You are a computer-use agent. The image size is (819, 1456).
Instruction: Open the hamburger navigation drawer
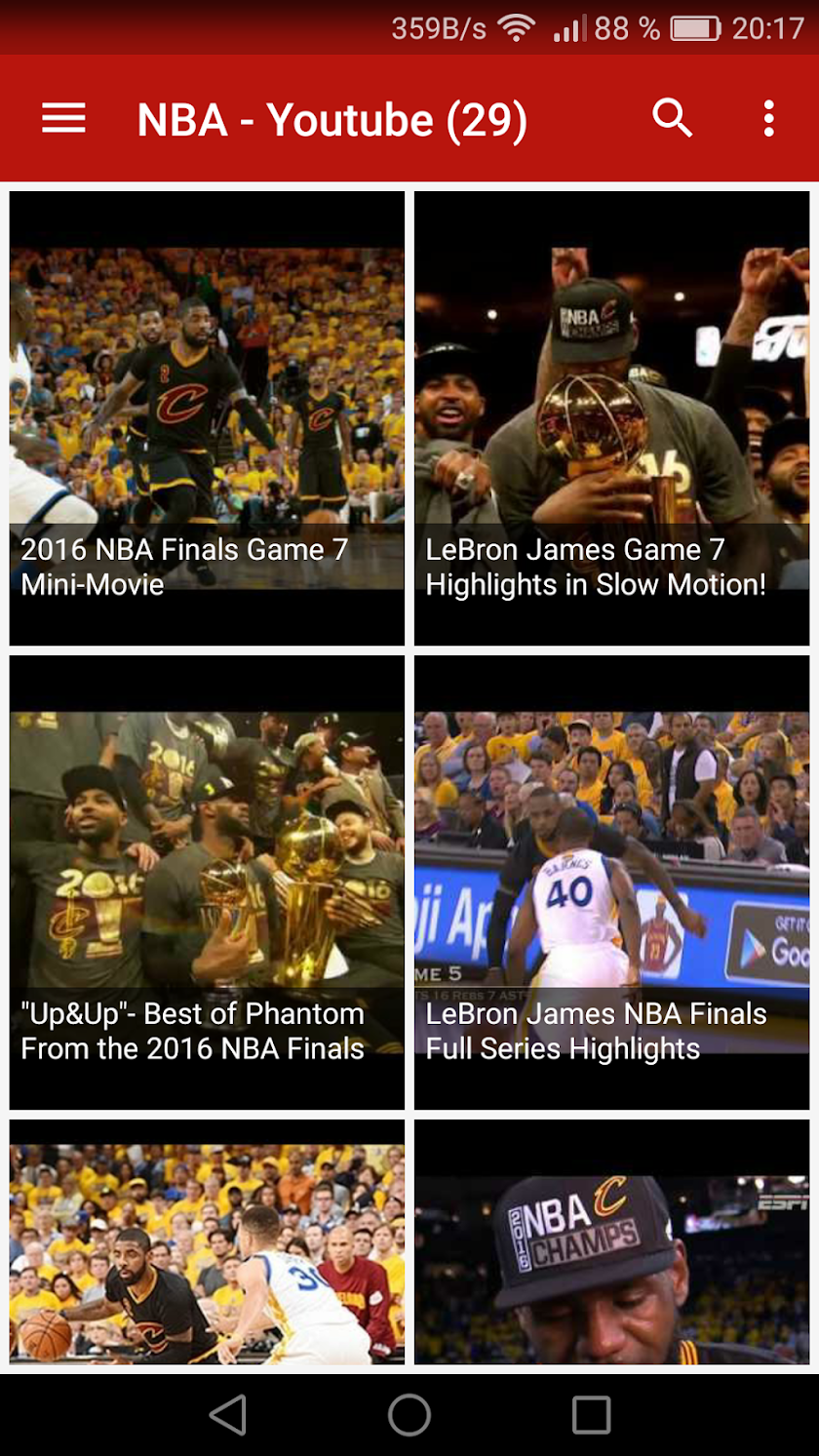point(64,119)
